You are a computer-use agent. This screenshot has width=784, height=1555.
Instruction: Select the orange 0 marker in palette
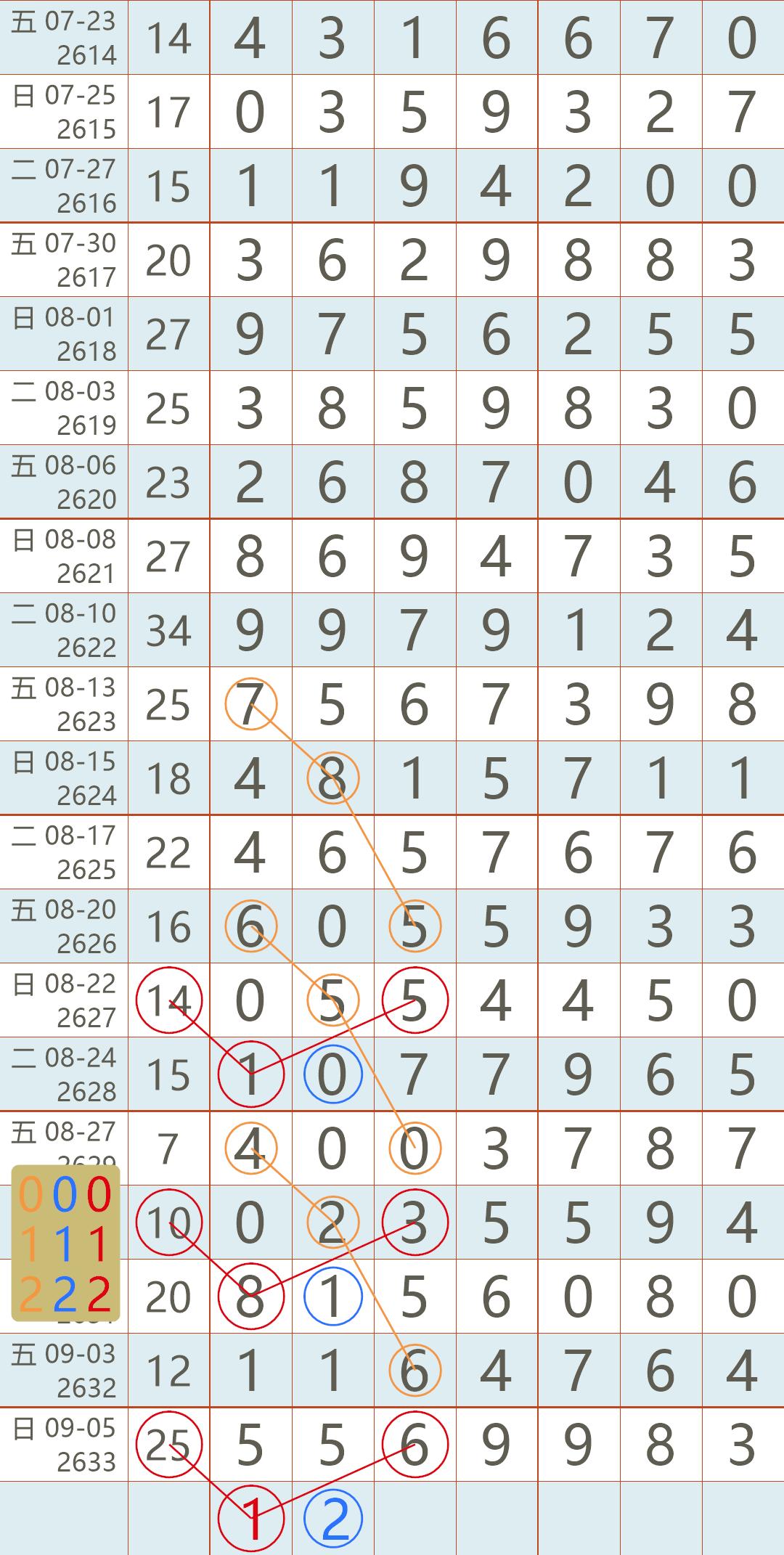point(31,1194)
